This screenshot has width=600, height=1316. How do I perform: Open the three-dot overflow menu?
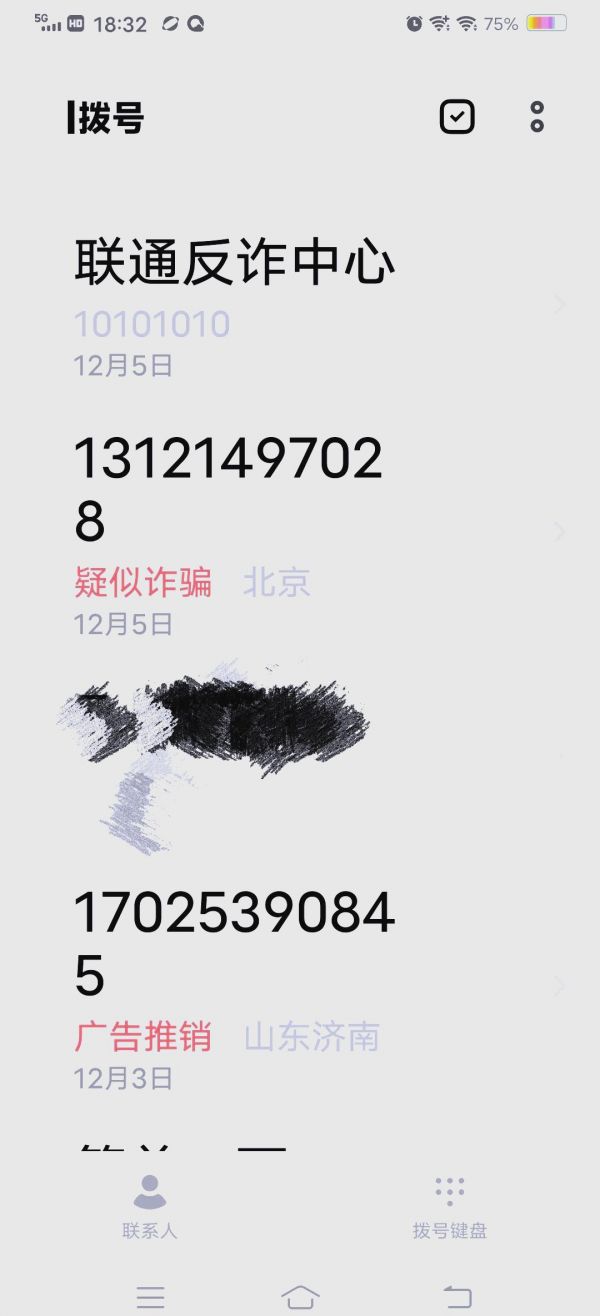(537, 117)
